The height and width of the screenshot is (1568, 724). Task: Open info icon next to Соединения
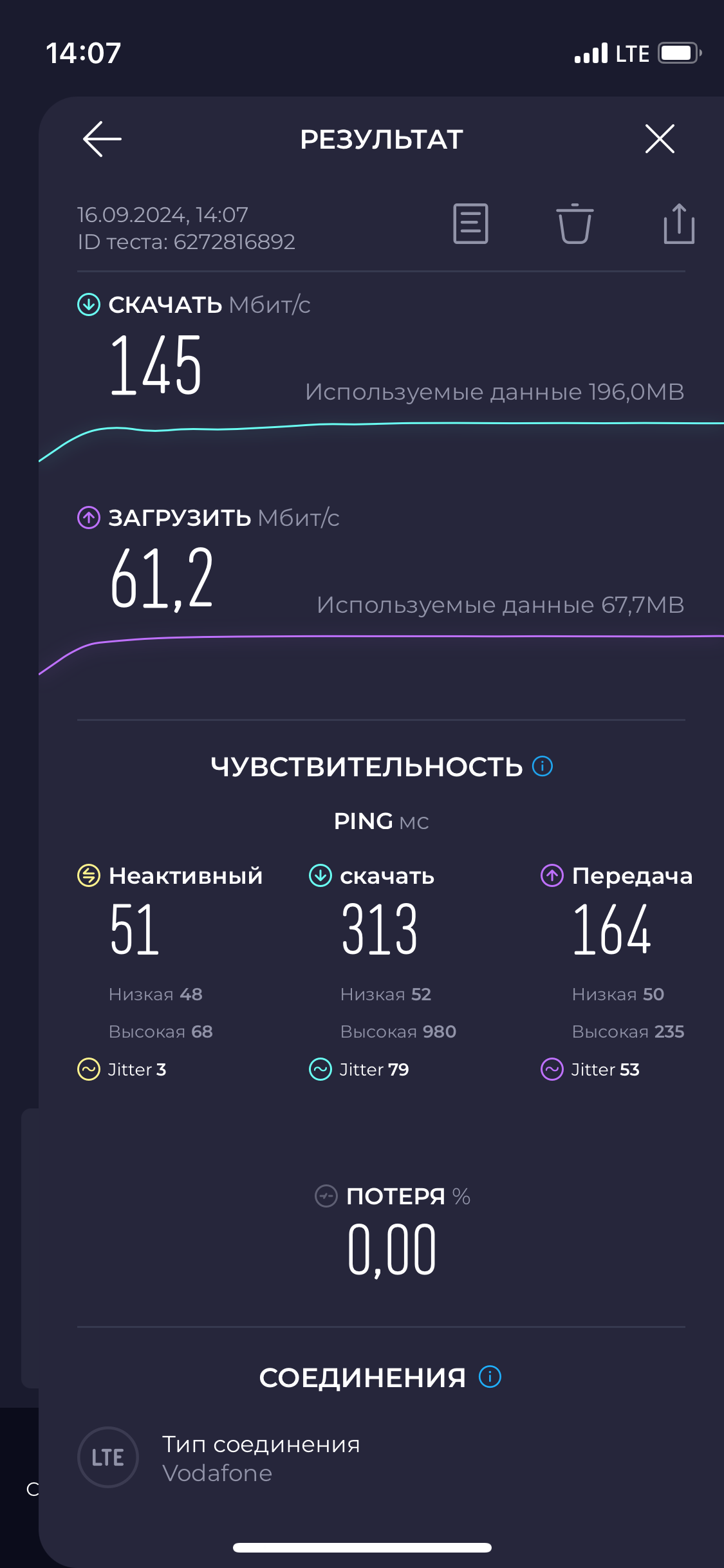coord(490,1377)
